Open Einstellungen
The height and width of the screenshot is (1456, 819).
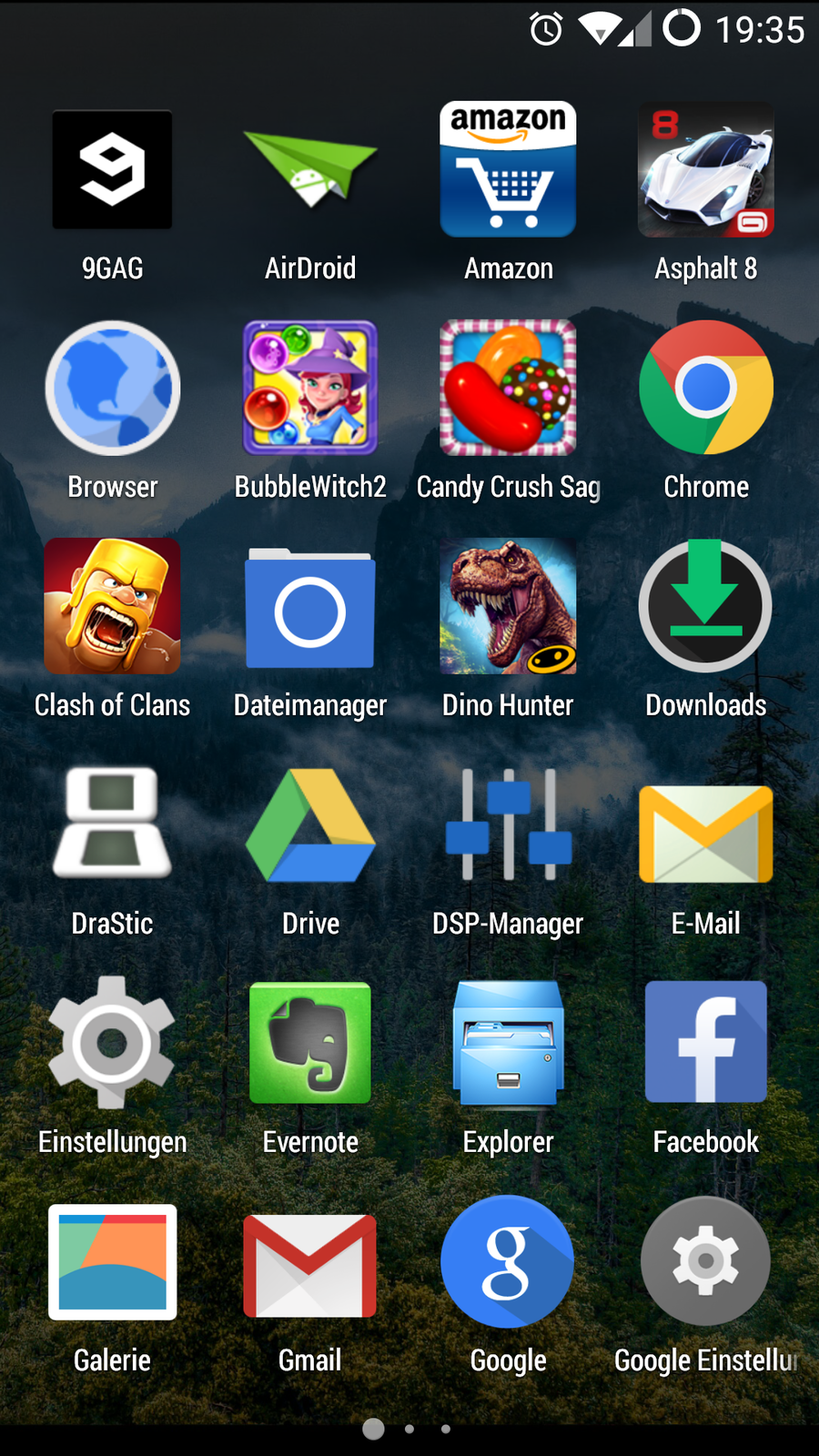(112, 1043)
